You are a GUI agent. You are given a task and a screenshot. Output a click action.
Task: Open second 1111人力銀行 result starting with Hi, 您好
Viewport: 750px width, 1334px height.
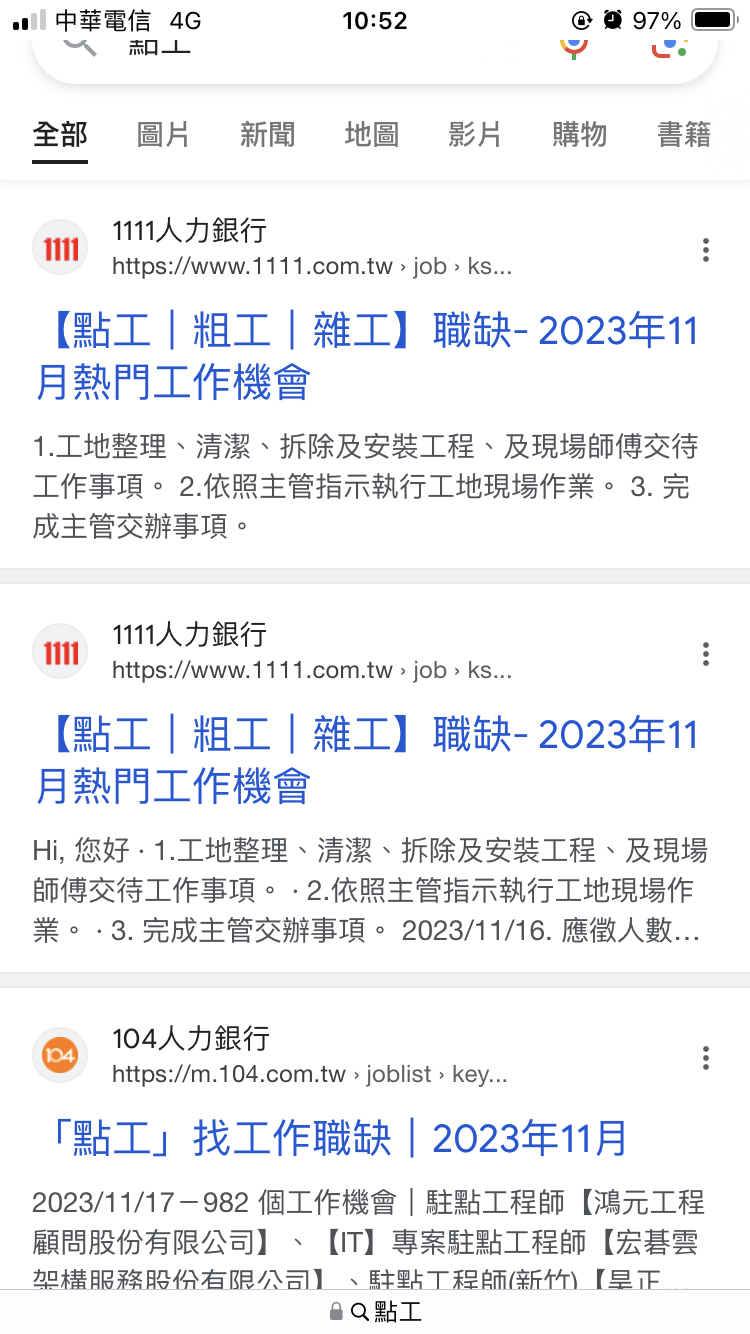[x=366, y=760]
